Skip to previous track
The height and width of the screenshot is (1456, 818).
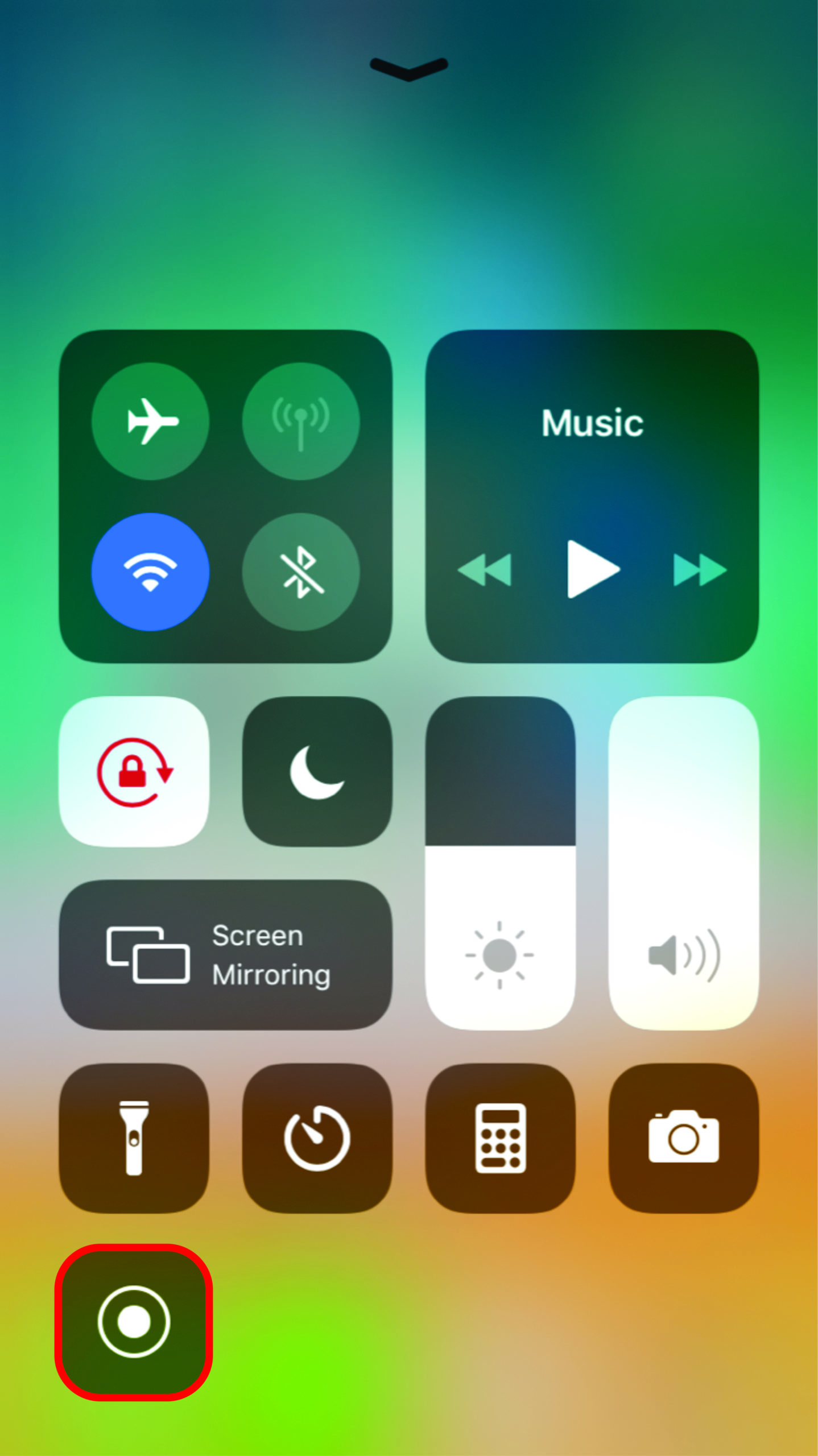click(485, 569)
